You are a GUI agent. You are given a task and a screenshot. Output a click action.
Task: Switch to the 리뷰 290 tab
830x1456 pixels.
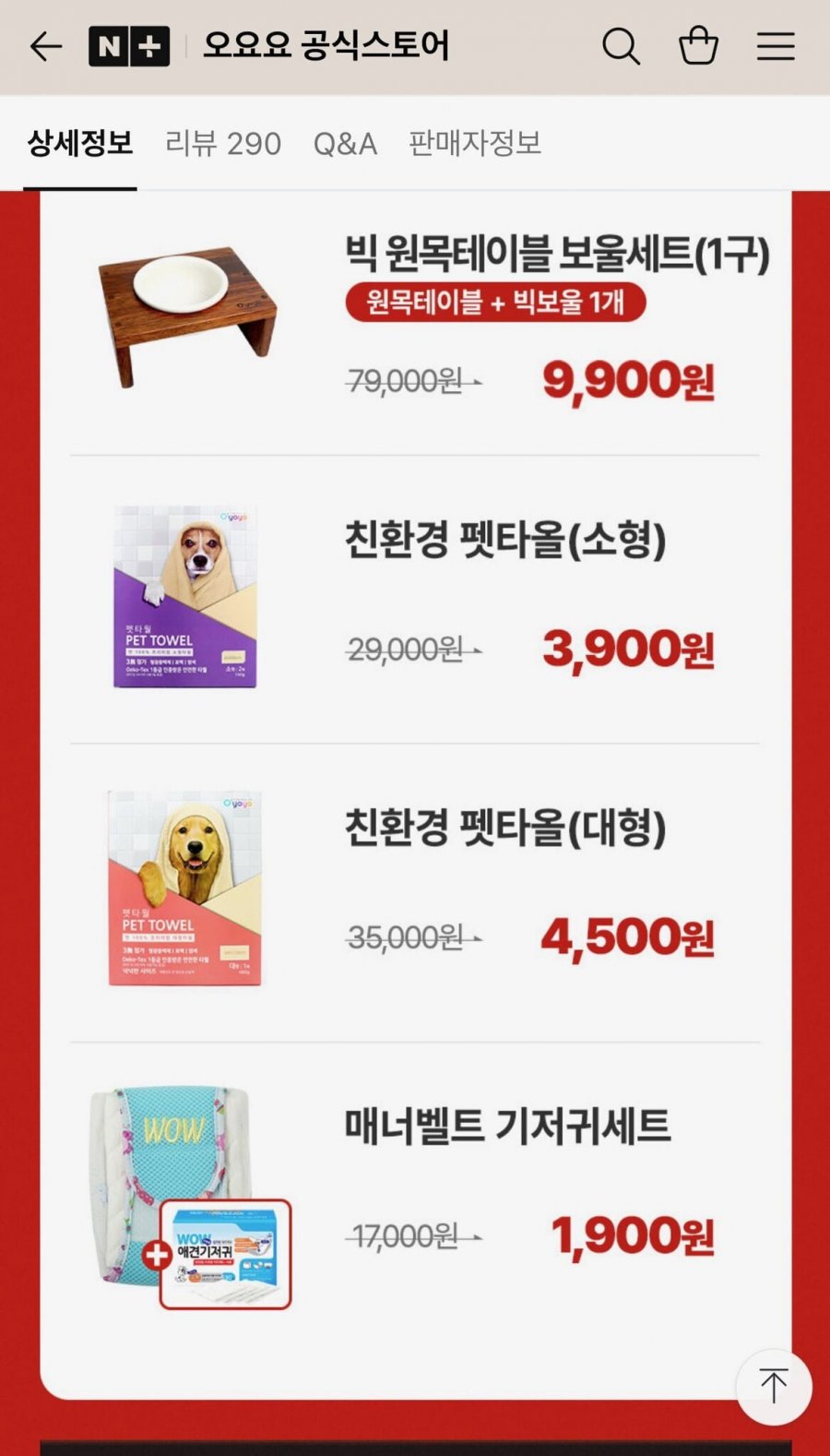click(223, 144)
